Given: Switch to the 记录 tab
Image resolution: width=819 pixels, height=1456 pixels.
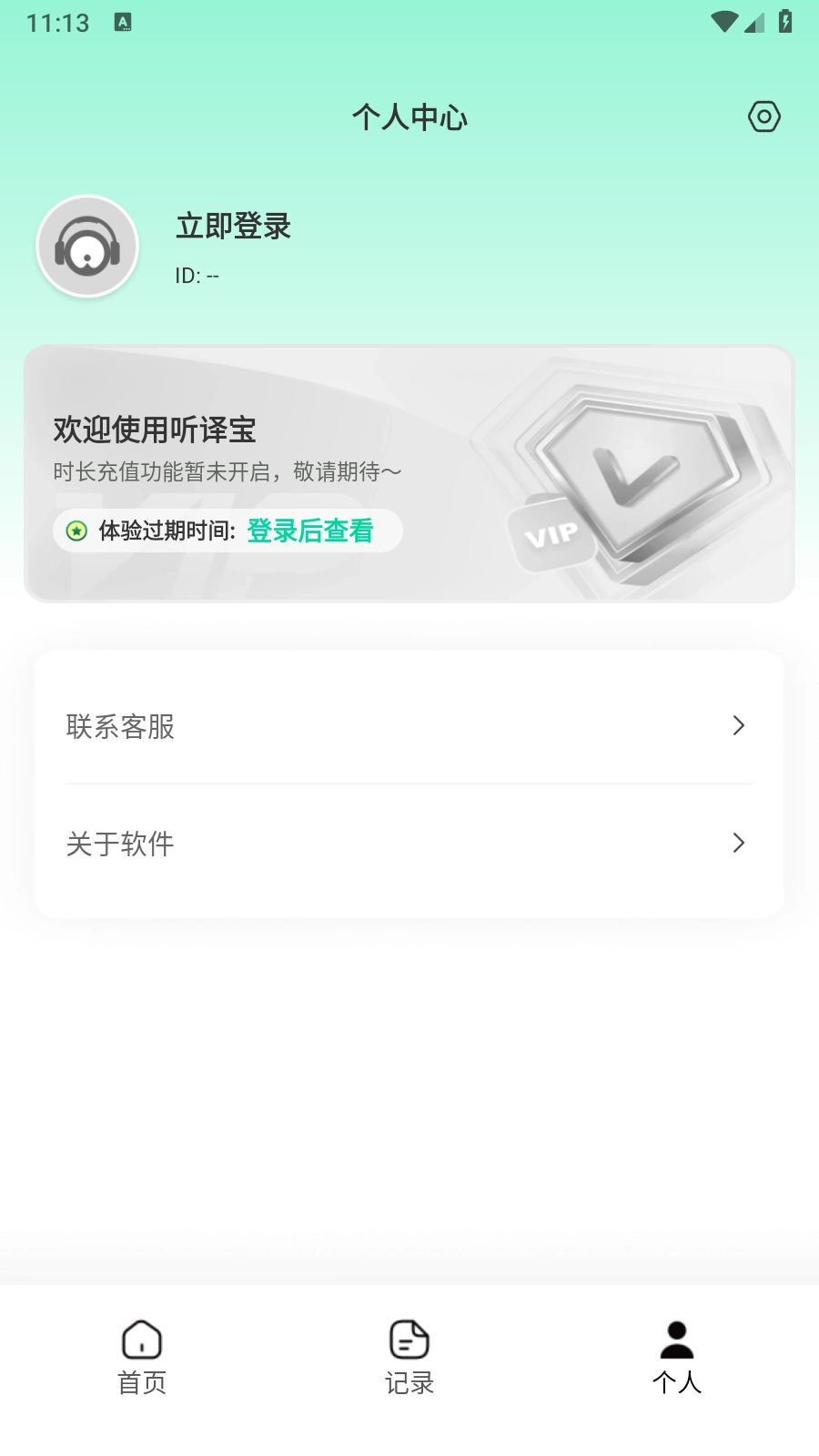Looking at the screenshot, I should click(409, 1358).
